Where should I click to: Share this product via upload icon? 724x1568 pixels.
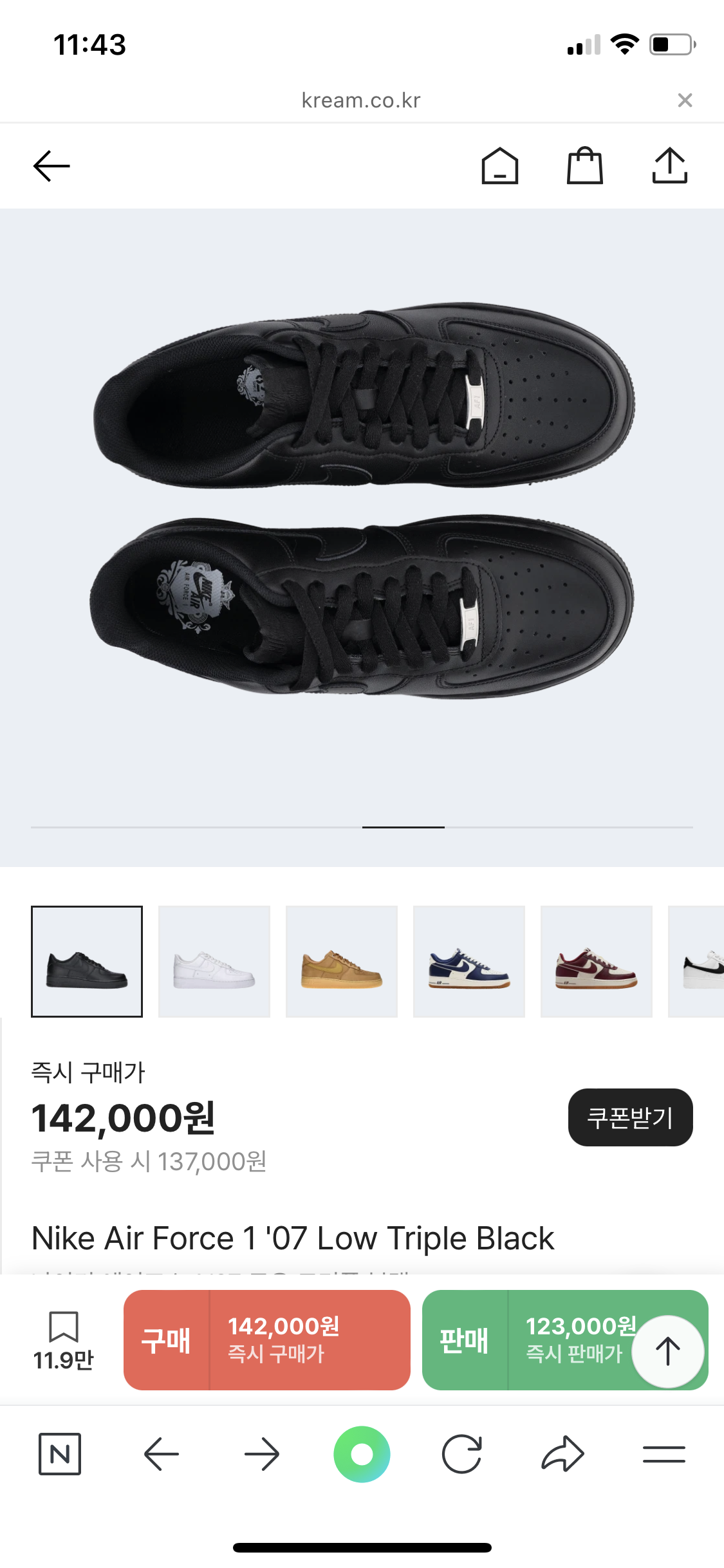(669, 166)
